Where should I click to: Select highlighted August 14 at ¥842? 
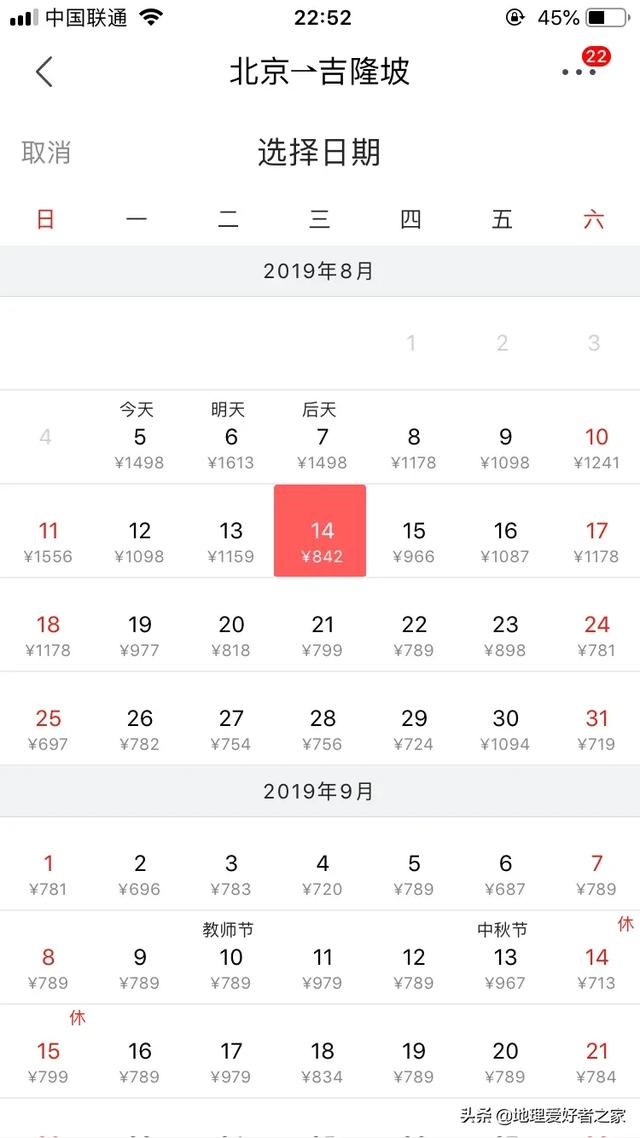pos(320,531)
